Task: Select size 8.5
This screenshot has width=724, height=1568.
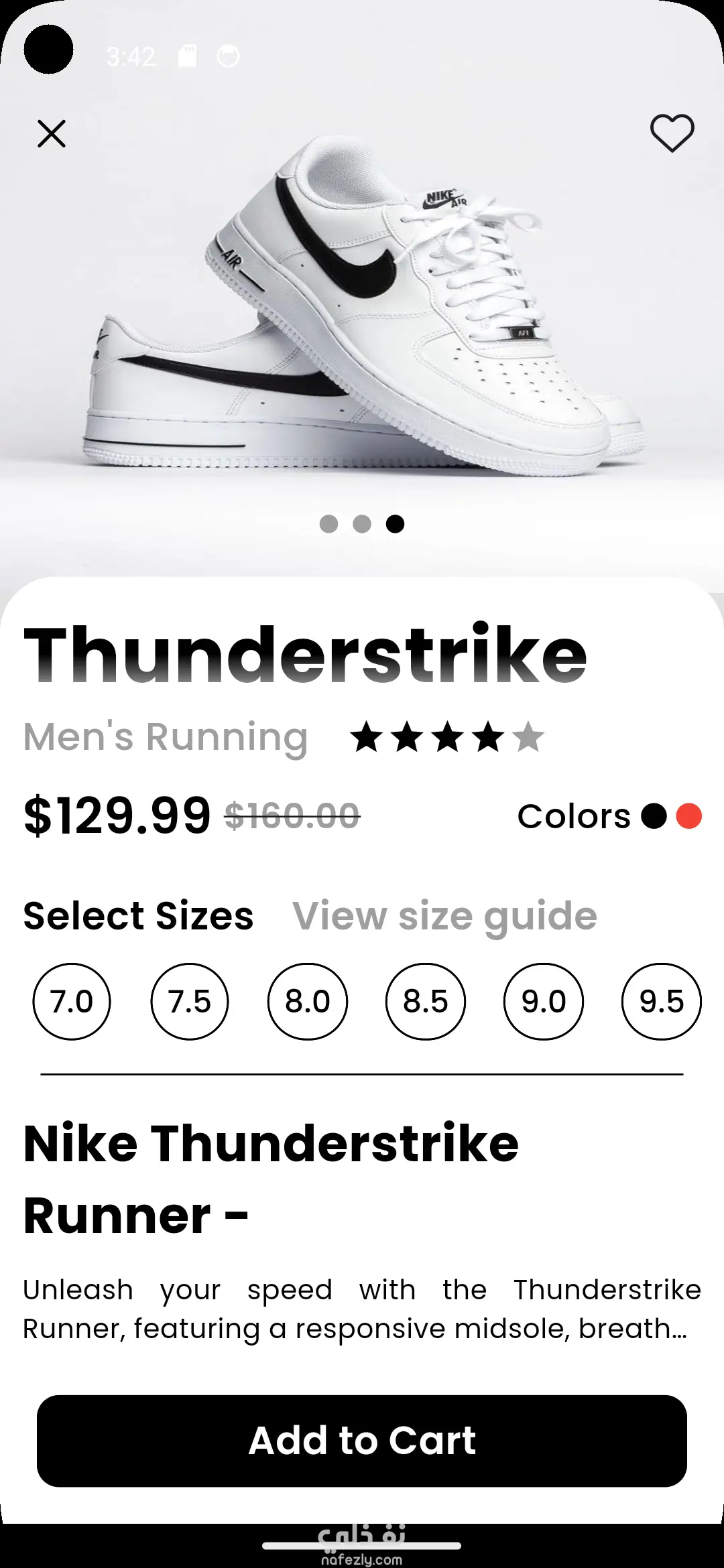Action: 426,1002
